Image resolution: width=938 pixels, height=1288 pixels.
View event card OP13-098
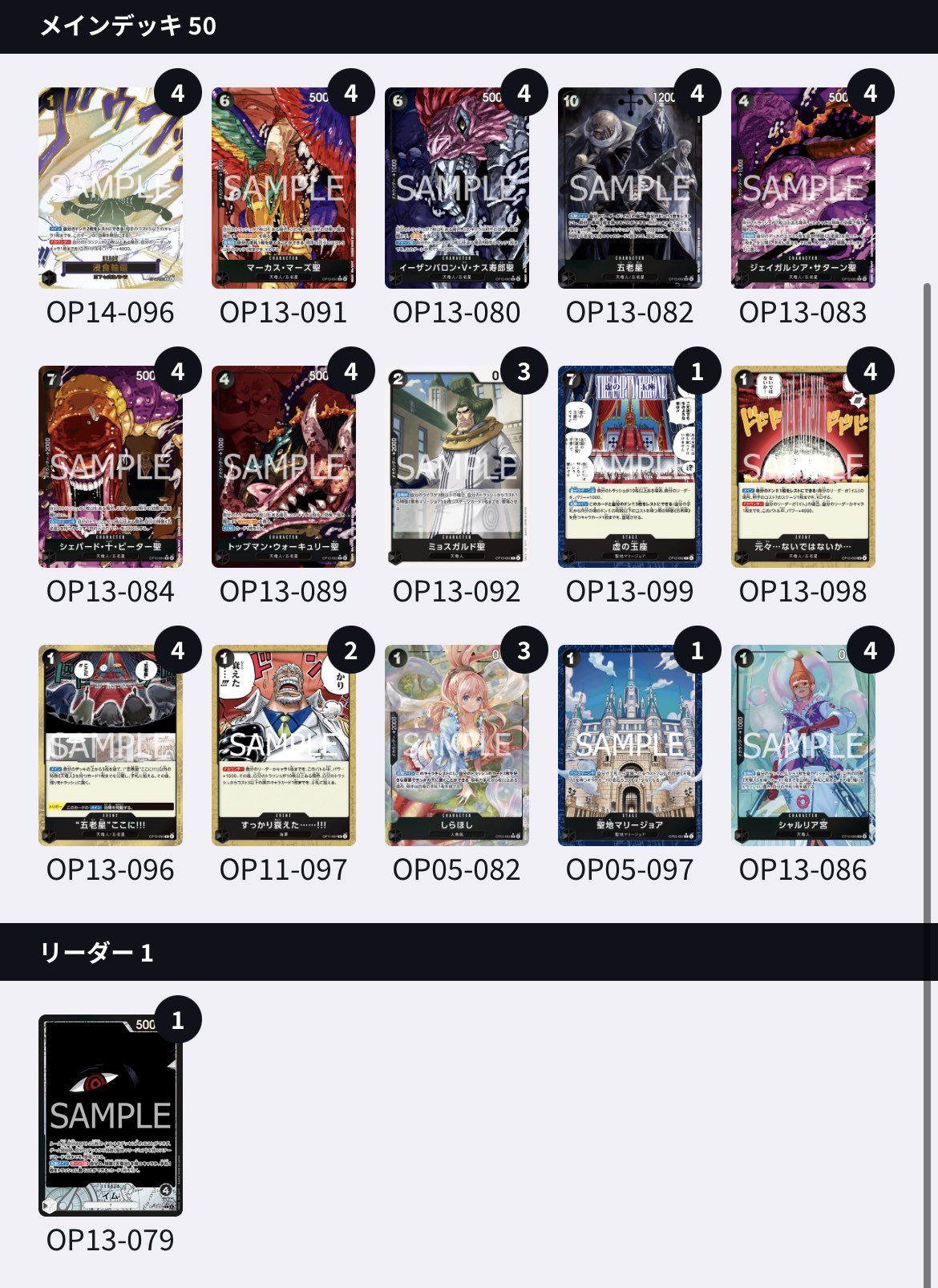[x=803, y=467]
